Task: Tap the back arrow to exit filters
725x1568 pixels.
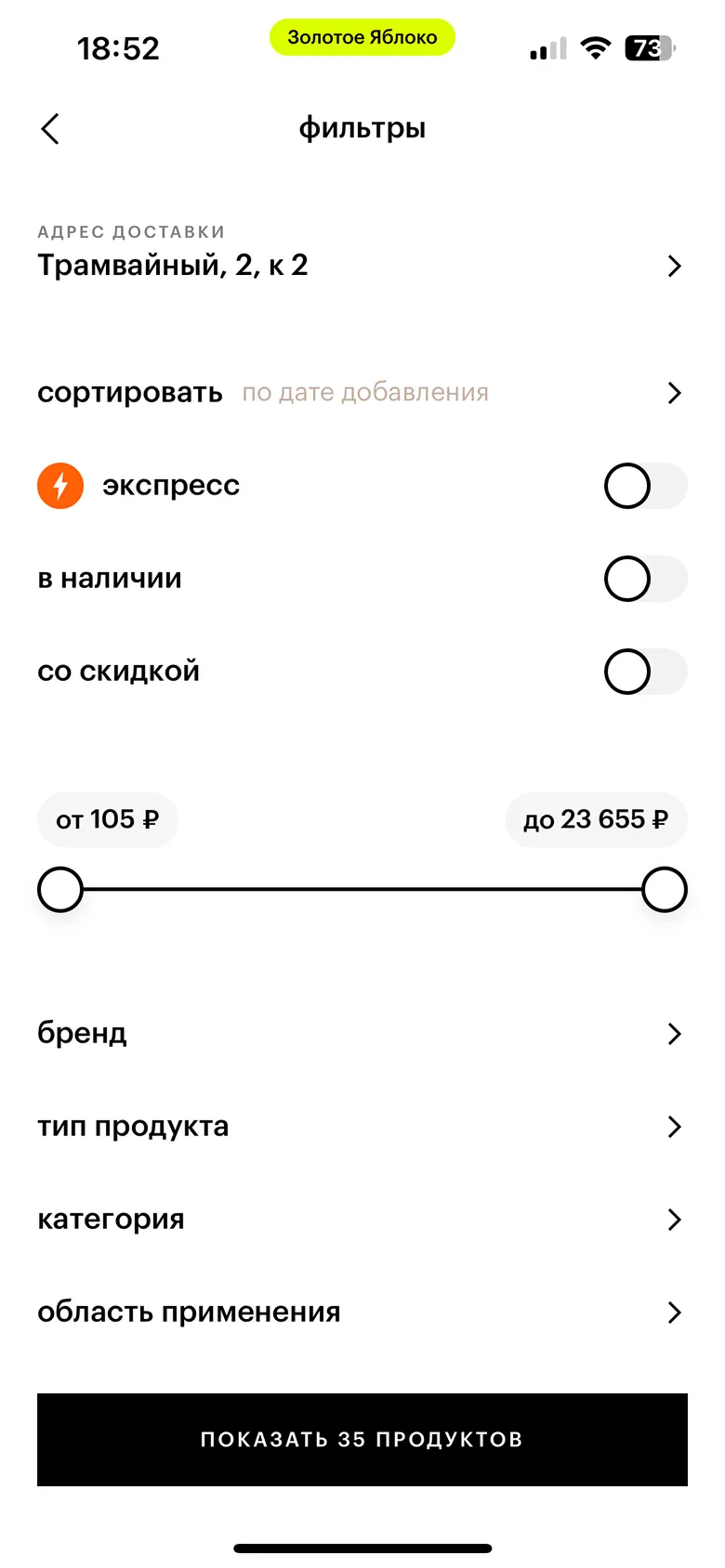Action: point(49,129)
